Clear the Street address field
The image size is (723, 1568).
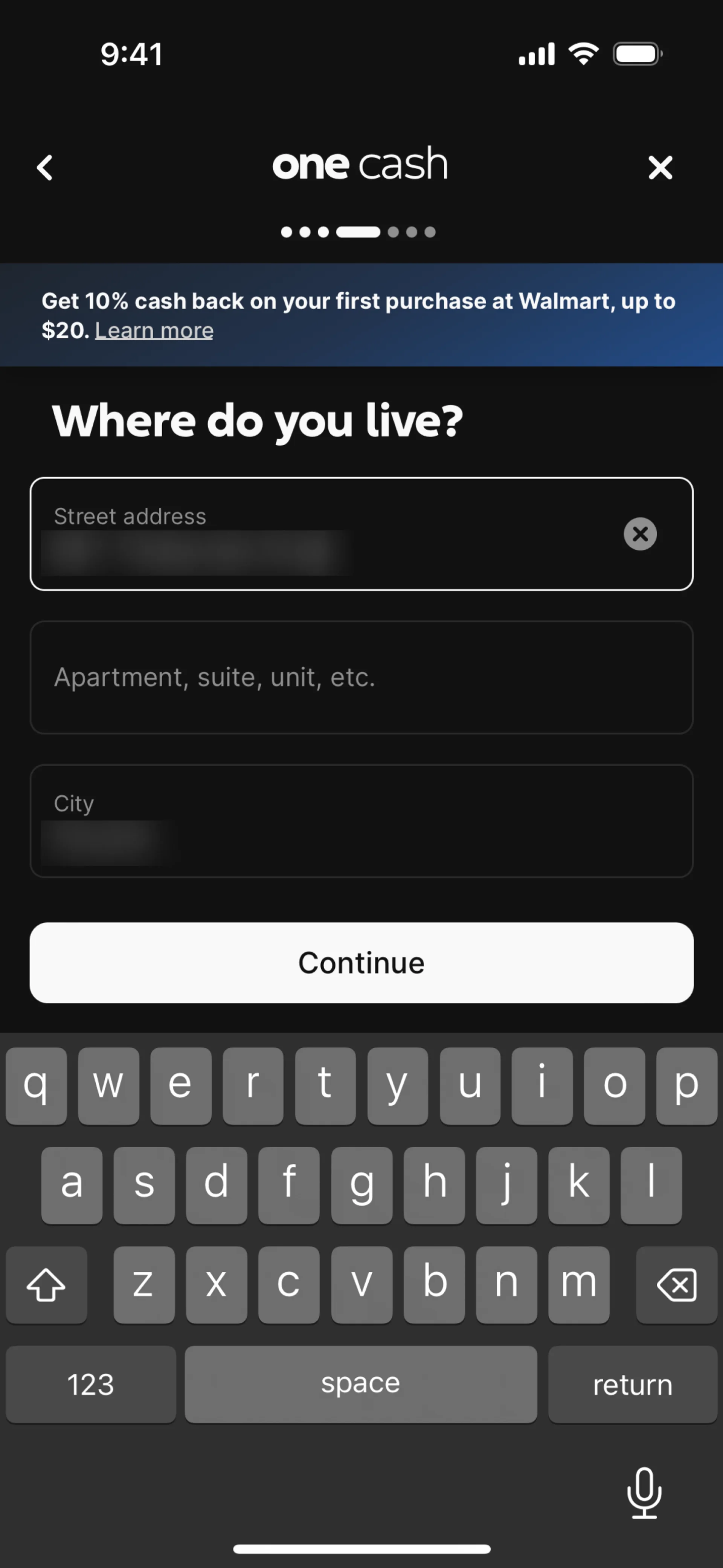click(640, 534)
